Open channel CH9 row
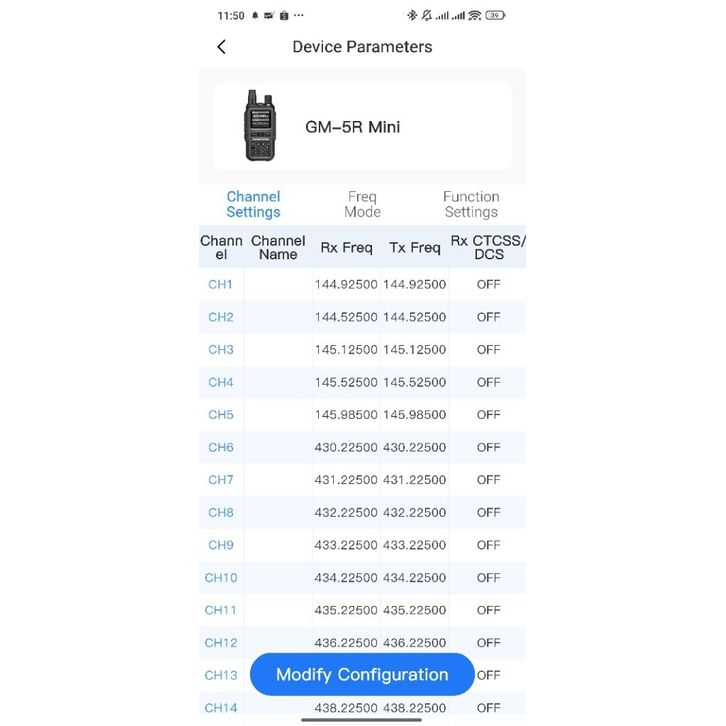Screen dimensions: 726x726 pyautogui.click(x=220, y=545)
